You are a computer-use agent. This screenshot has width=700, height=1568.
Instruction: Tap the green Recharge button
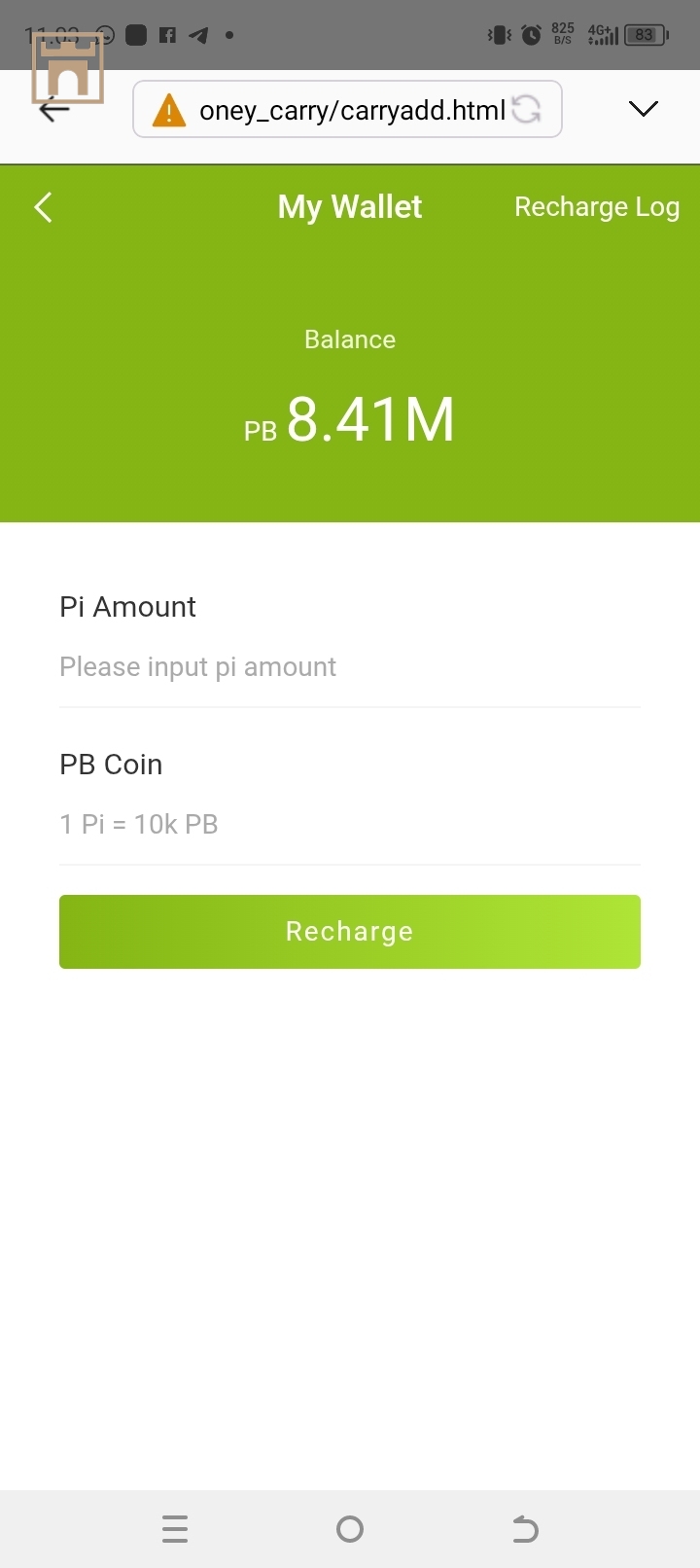(350, 932)
